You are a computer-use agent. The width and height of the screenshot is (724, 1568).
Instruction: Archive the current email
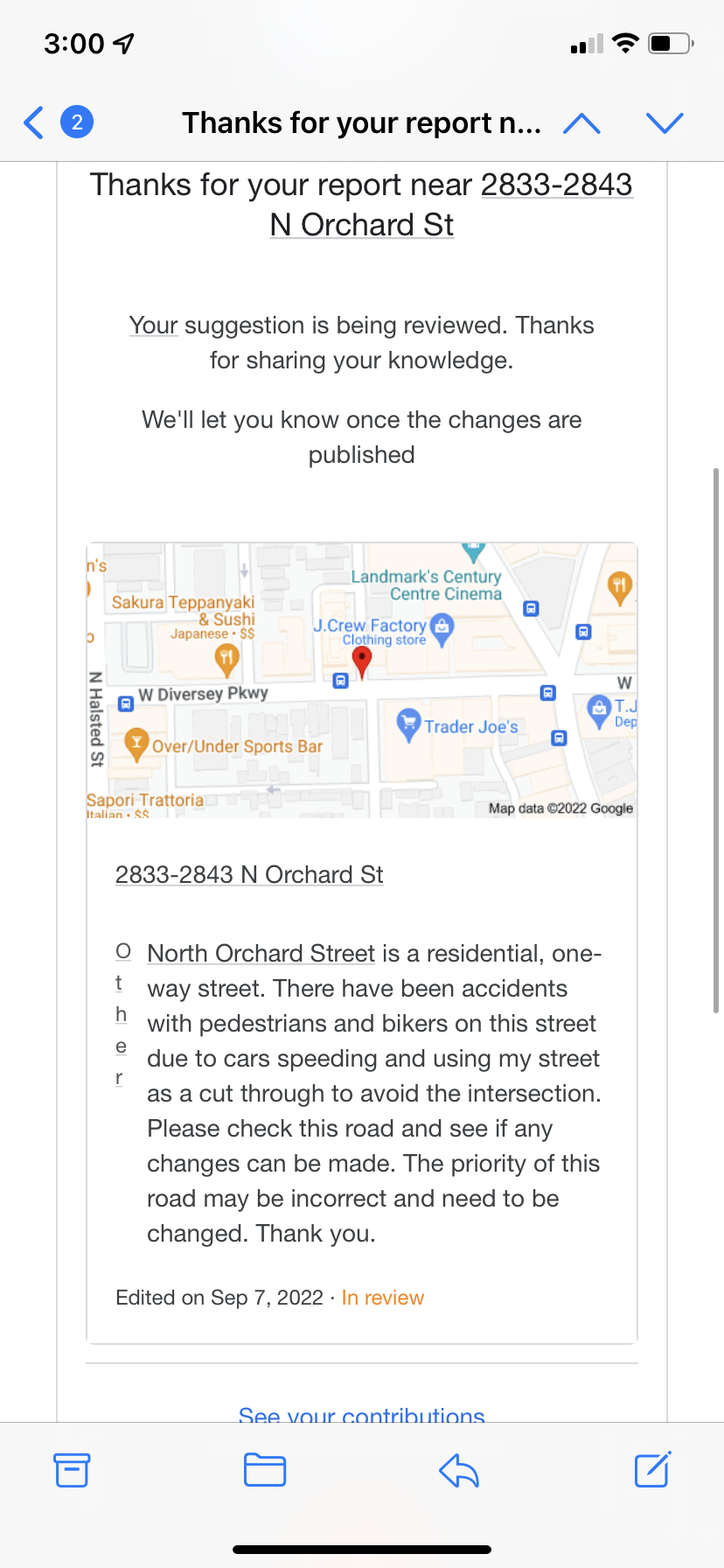click(72, 1470)
